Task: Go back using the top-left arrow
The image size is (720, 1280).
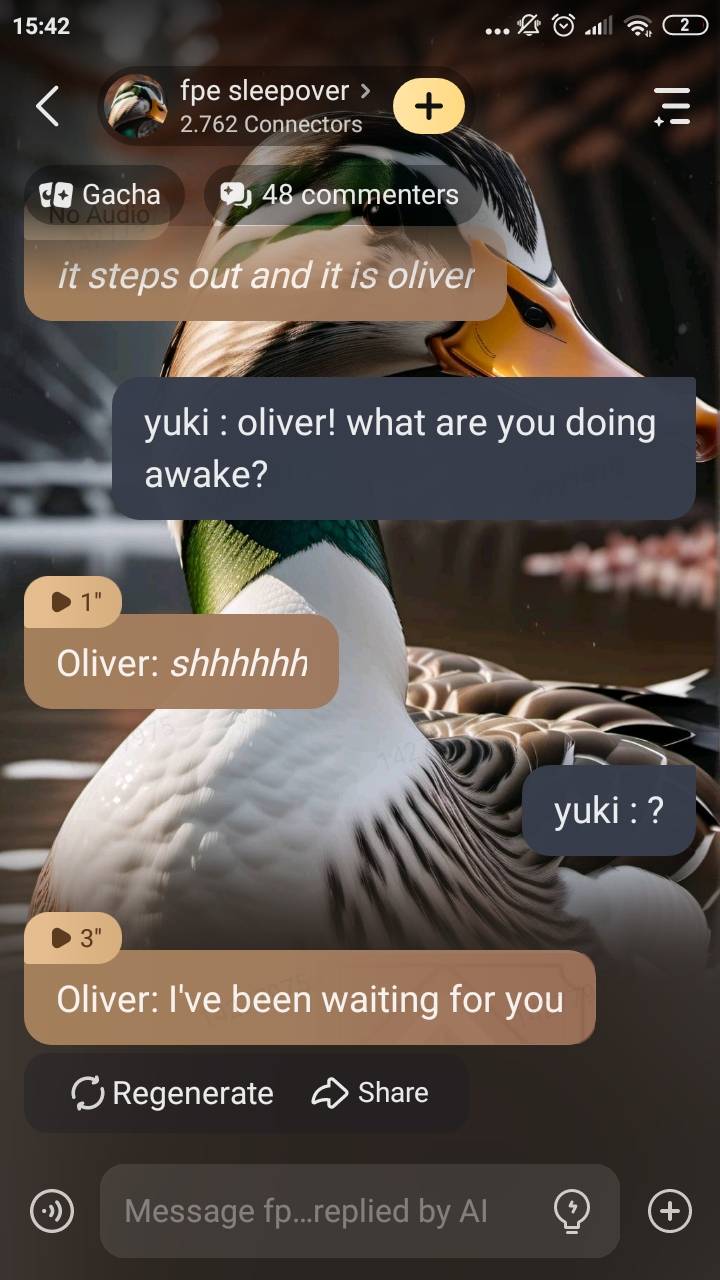Action: (47, 106)
